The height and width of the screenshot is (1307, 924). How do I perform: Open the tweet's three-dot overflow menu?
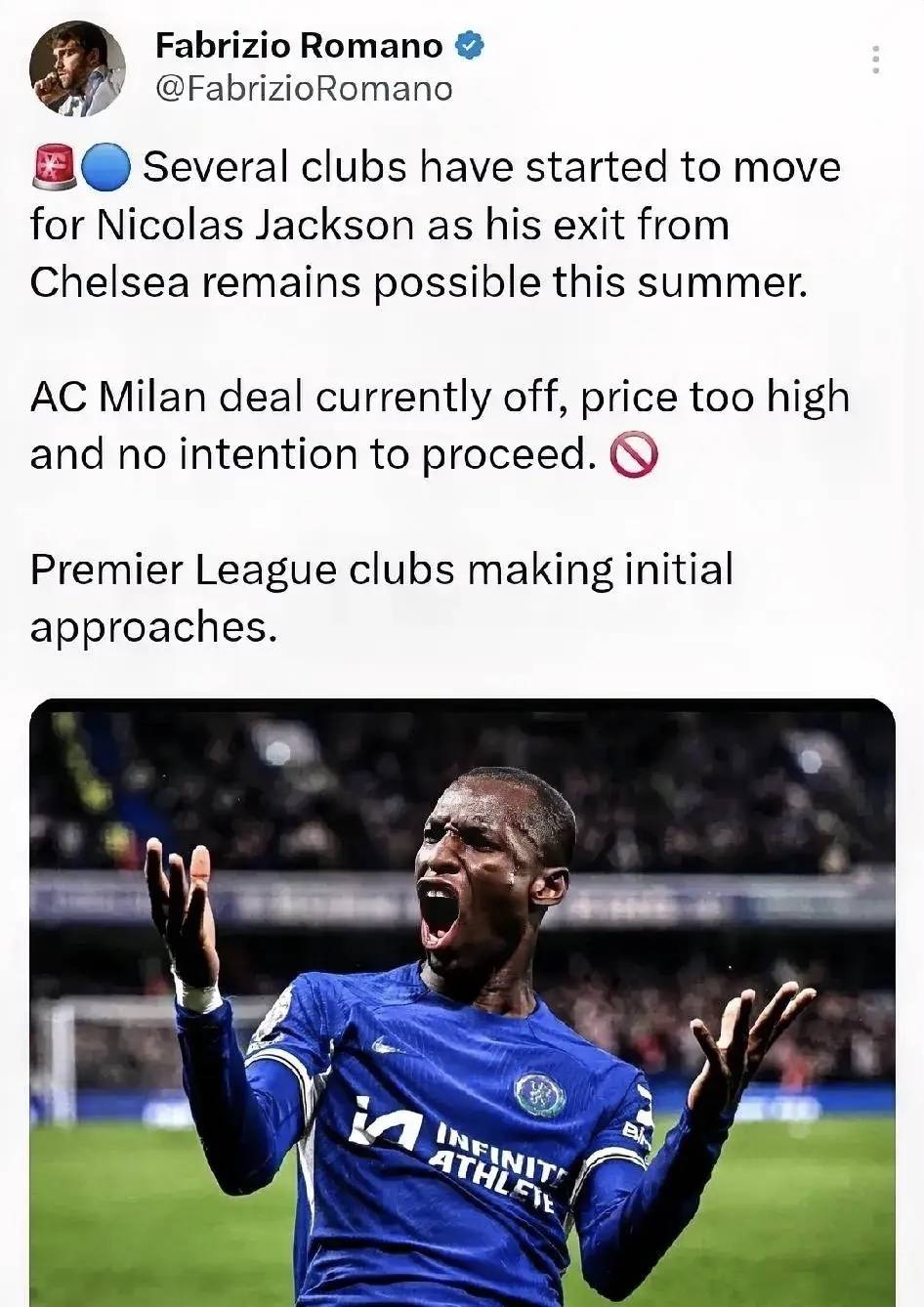(x=875, y=61)
